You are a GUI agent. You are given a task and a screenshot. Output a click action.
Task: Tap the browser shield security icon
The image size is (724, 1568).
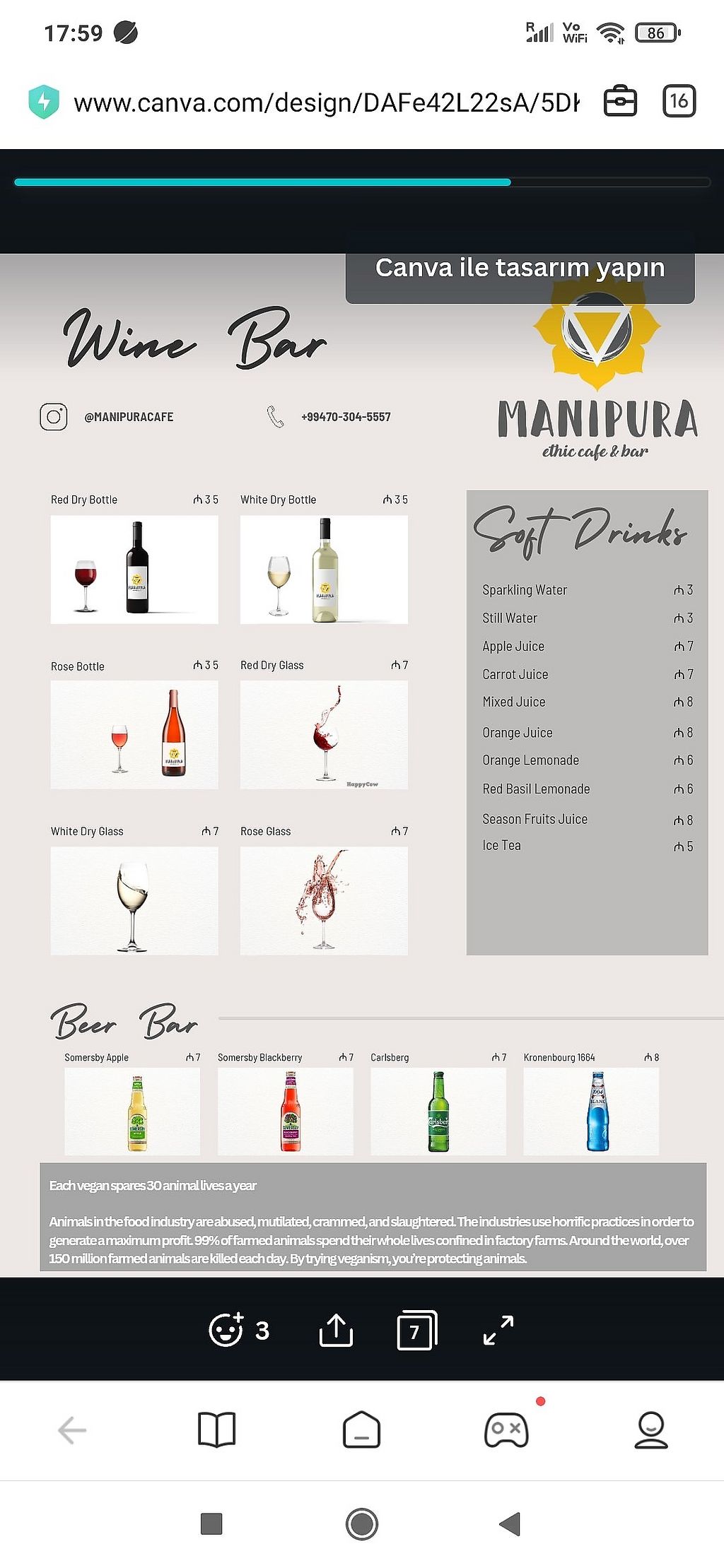pos(44,102)
